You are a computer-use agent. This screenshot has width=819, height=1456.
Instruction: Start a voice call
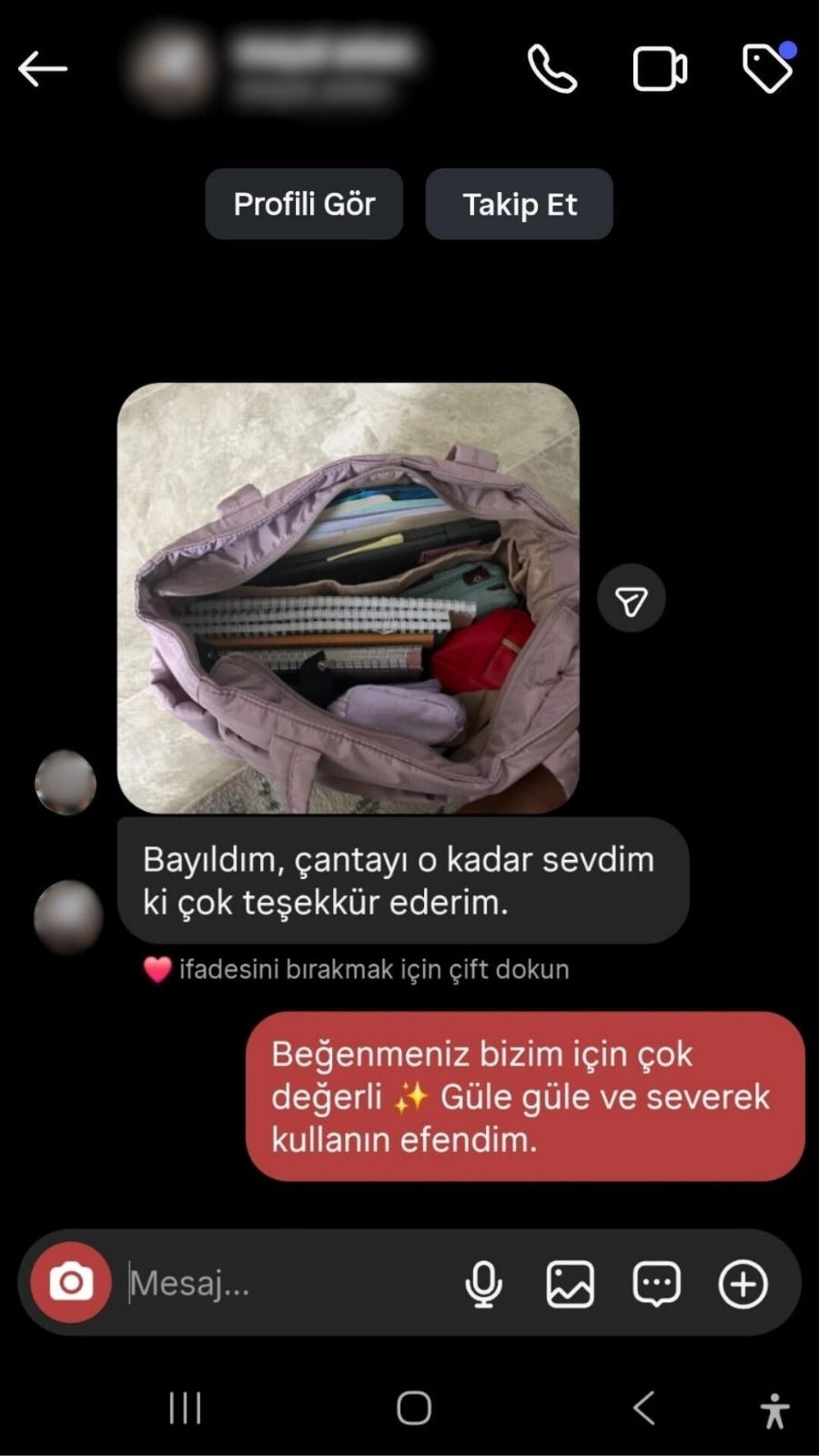tap(552, 68)
